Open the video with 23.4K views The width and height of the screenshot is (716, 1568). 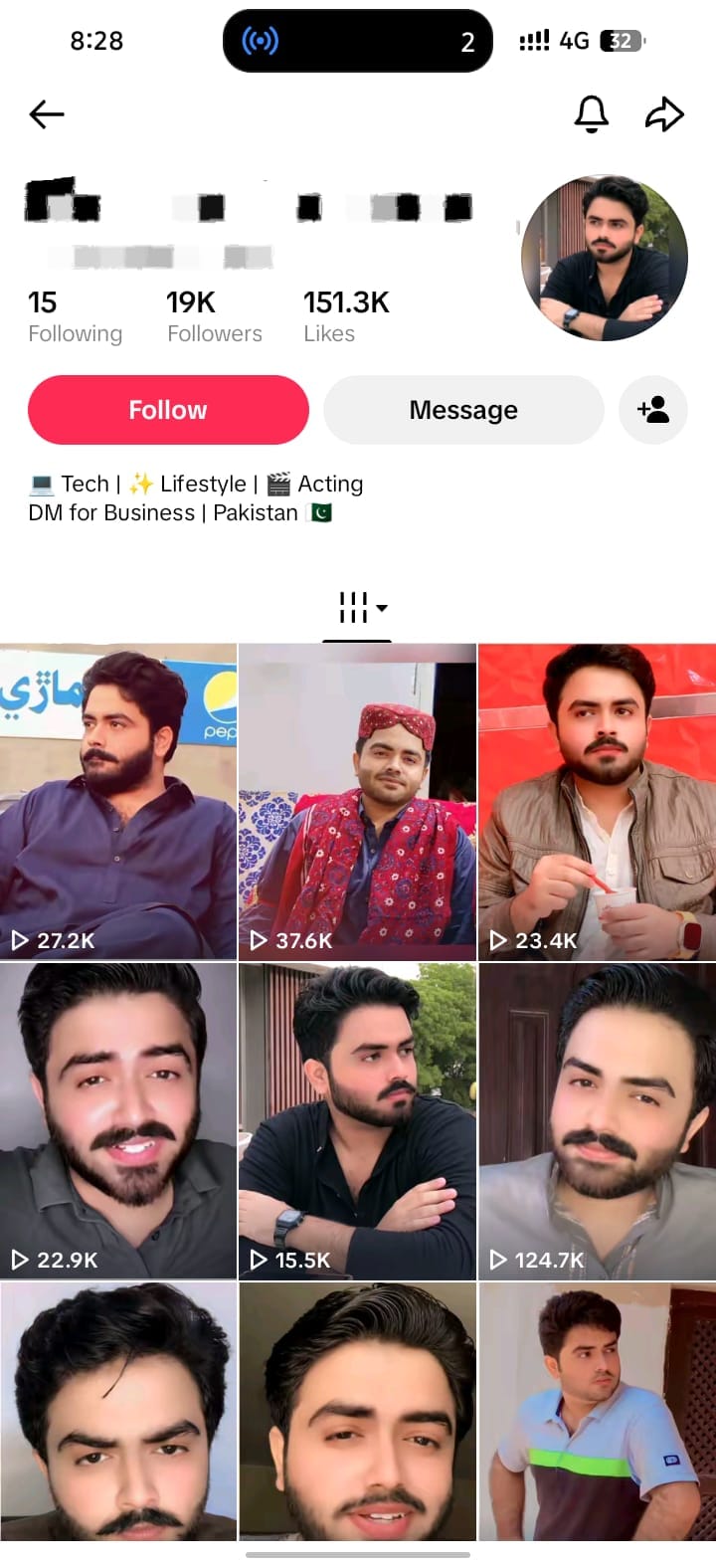[598, 802]
